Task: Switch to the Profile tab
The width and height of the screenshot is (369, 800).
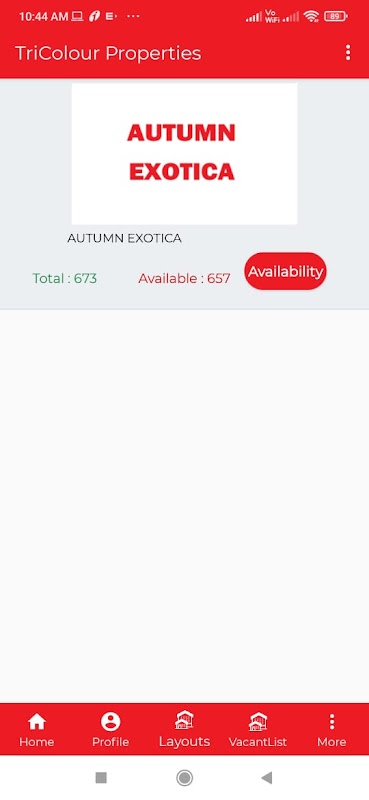Action: 110,730
